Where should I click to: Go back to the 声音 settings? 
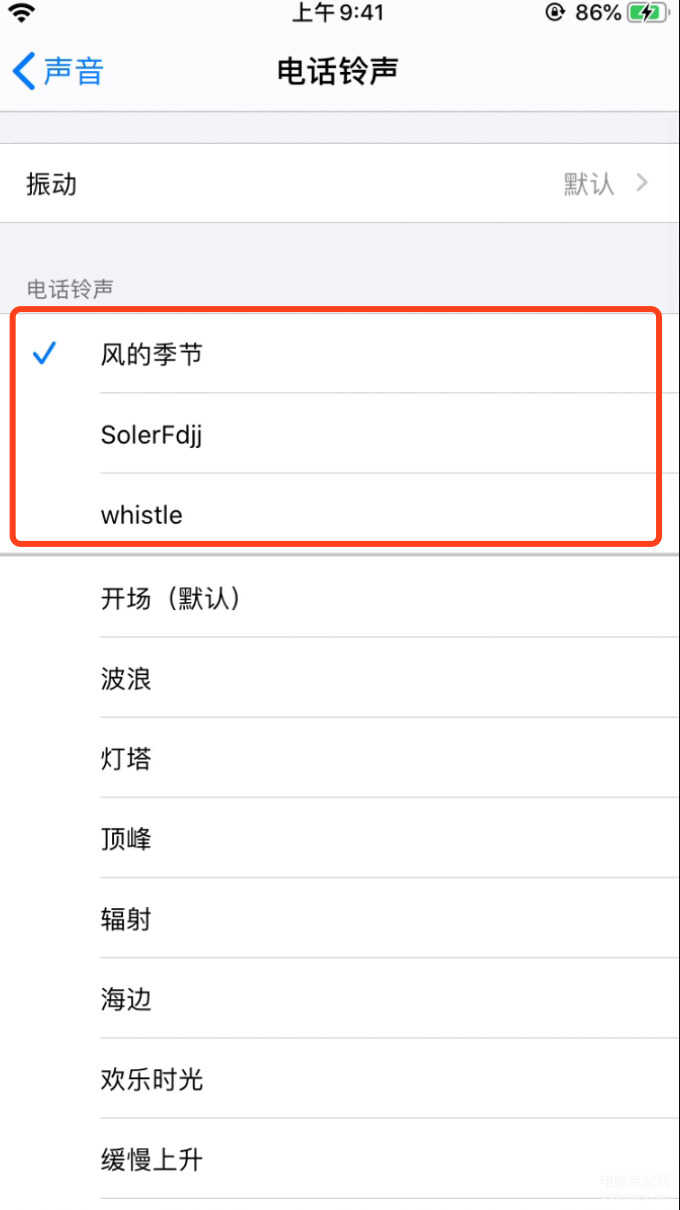tap(58, 71)
